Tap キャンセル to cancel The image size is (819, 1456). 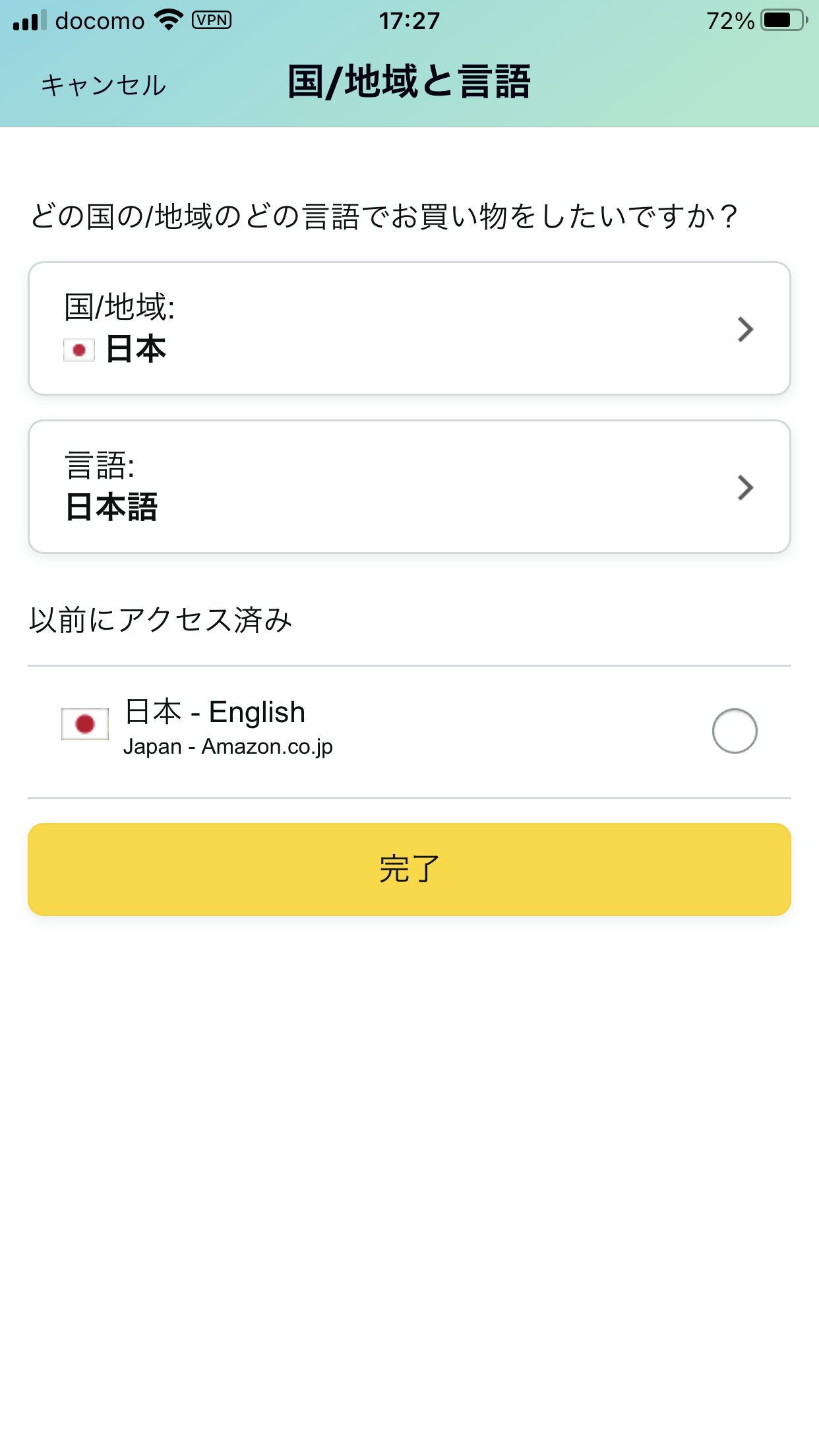point(104,86)
